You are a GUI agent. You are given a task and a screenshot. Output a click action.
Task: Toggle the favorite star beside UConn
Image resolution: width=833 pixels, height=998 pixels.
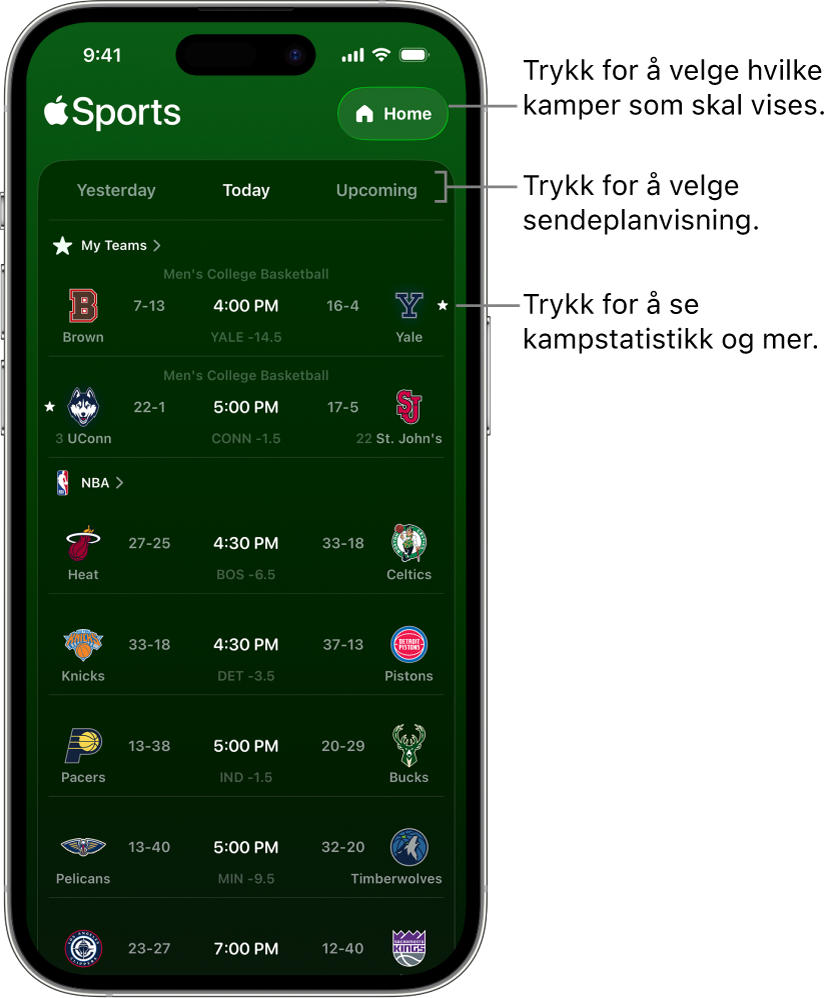[x=50, y=406]
